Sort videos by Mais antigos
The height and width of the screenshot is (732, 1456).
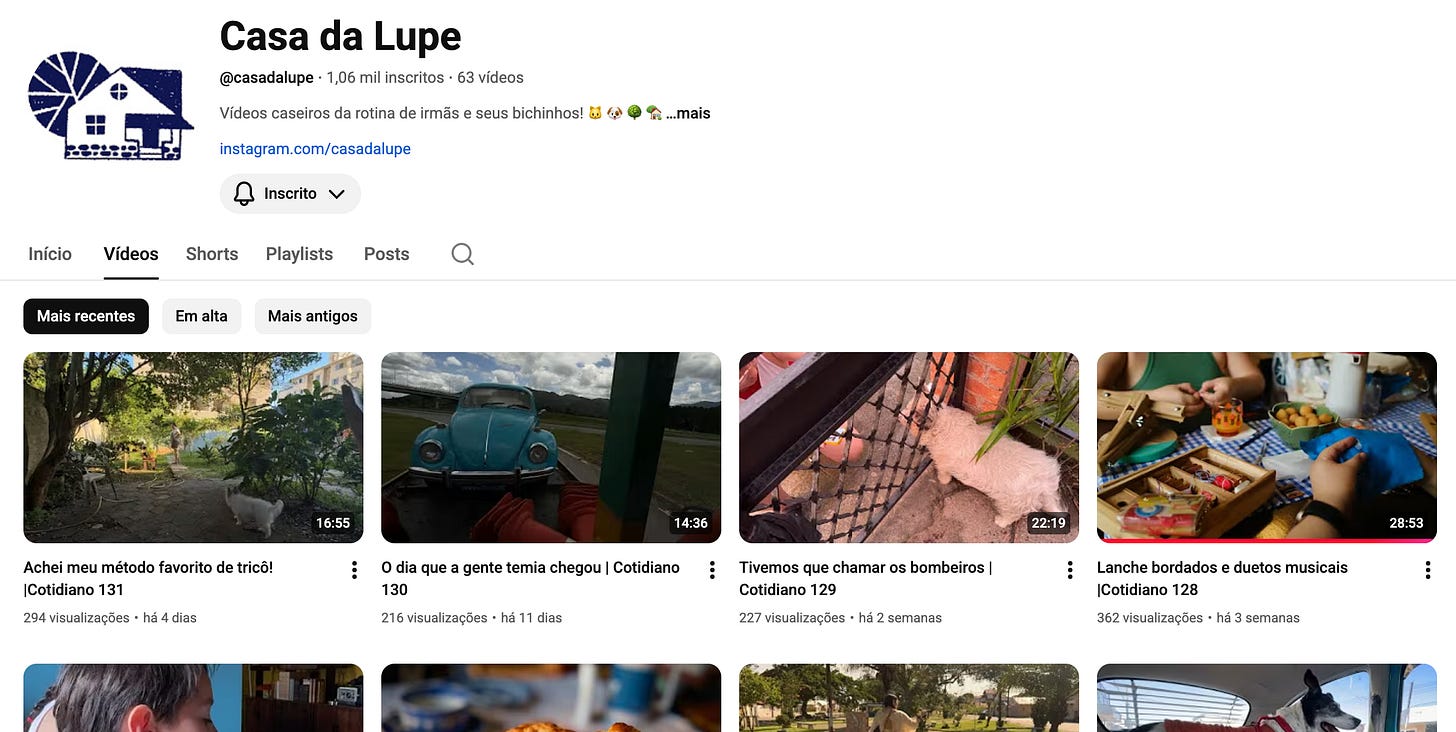coord(312,316)
